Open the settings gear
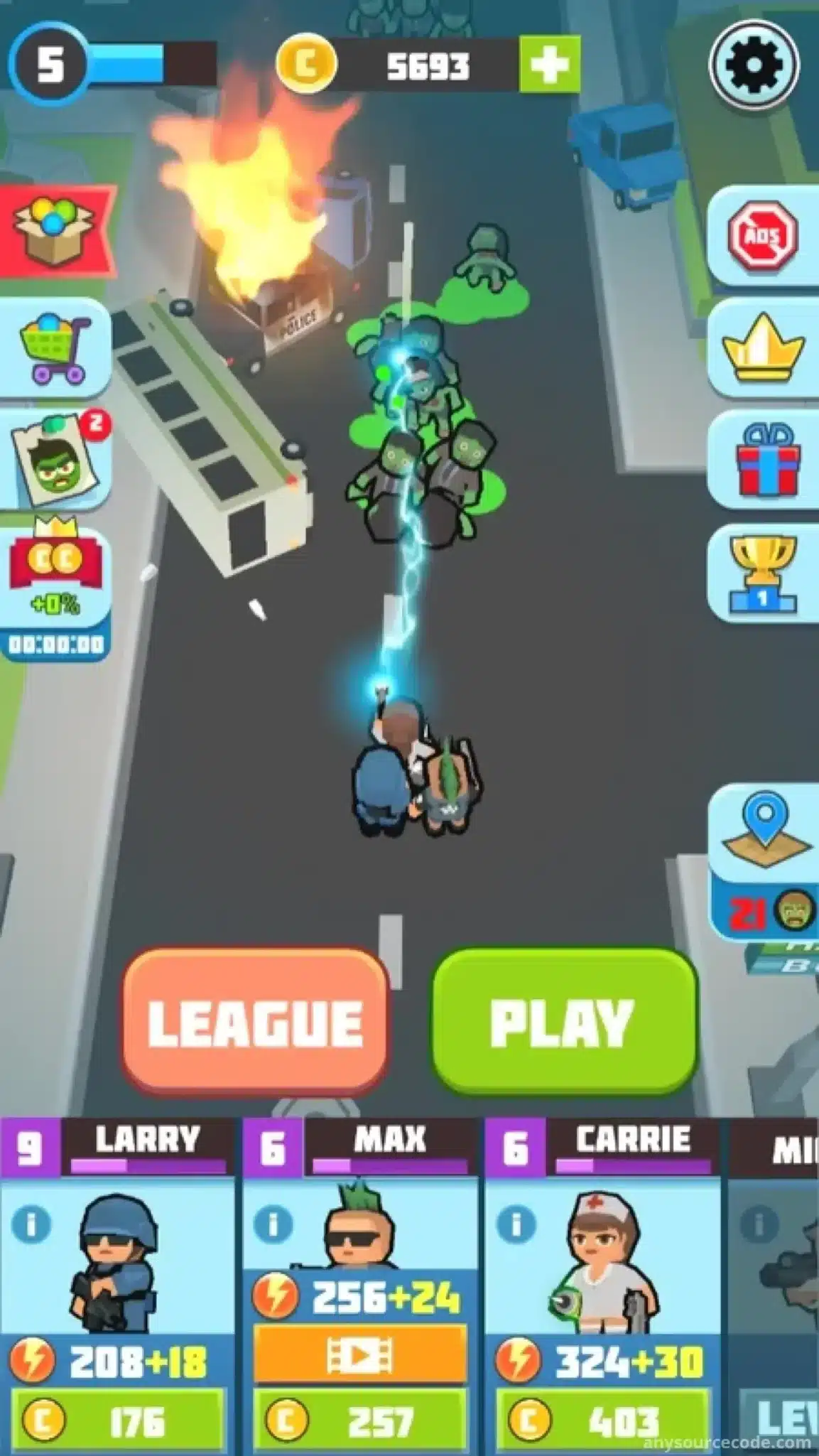 (x=754, y=65)
